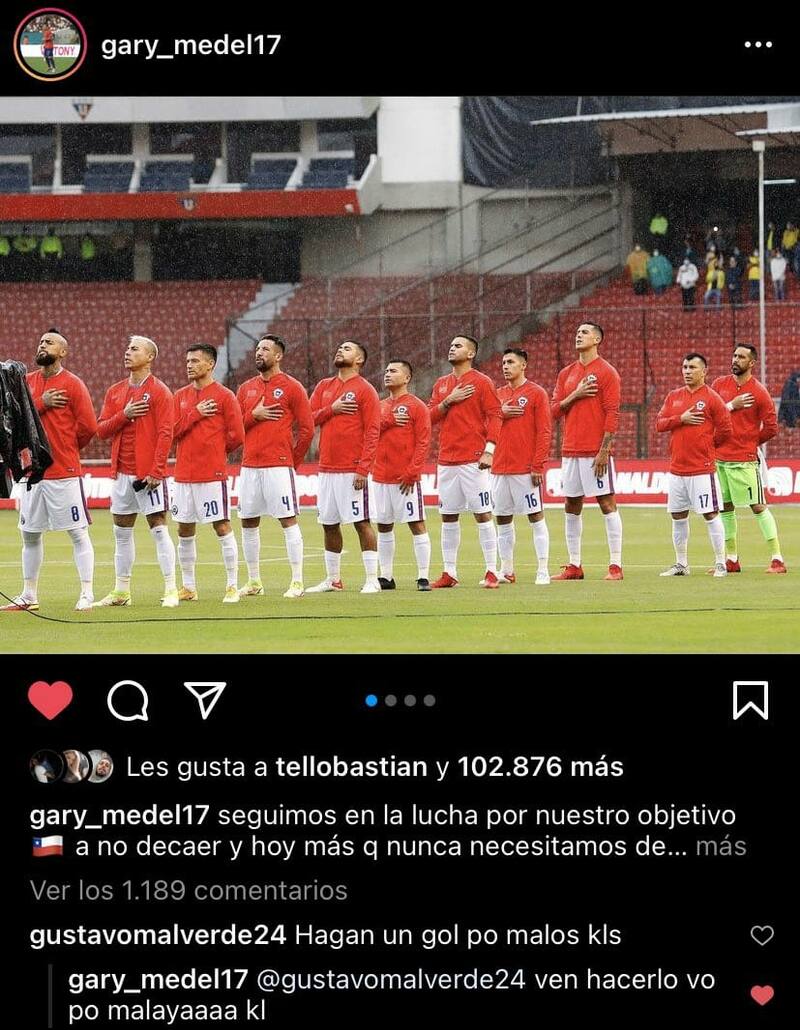The width and height of the screenshot is (800, 1030).
Task: Tap the @gustavomalverde24 mention in reply
Action: point(391,980)
